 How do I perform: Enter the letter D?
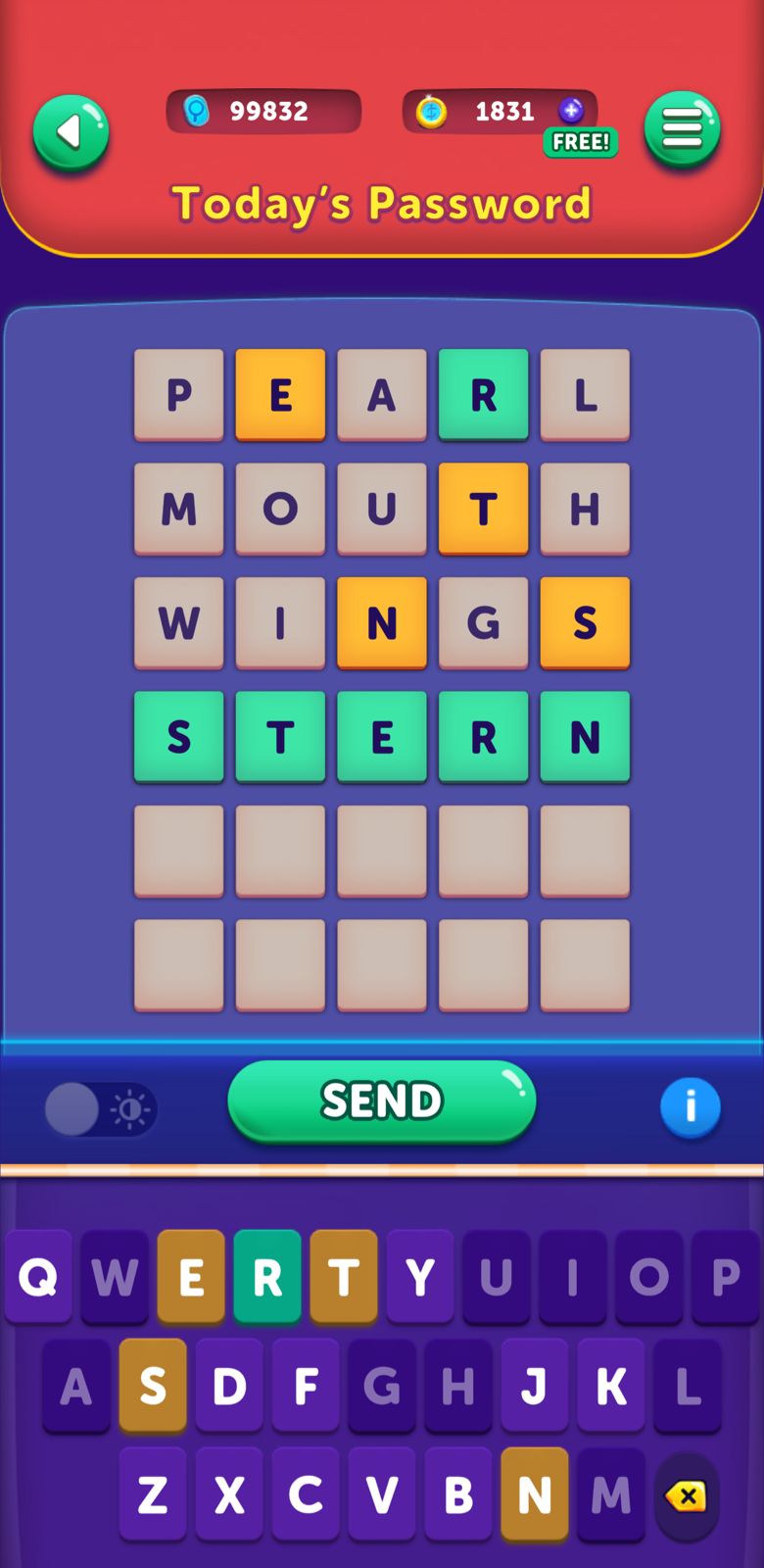229,1386
